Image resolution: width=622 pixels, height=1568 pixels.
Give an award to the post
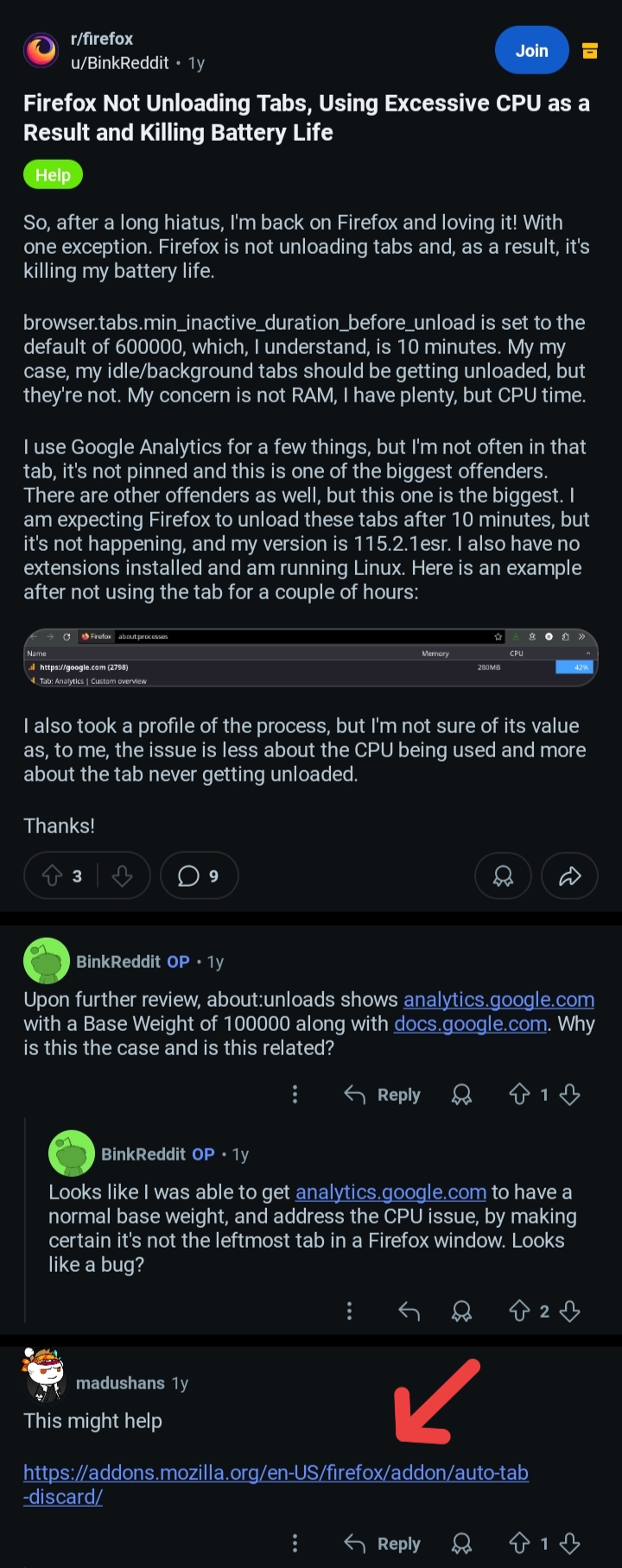pos(503,876)
